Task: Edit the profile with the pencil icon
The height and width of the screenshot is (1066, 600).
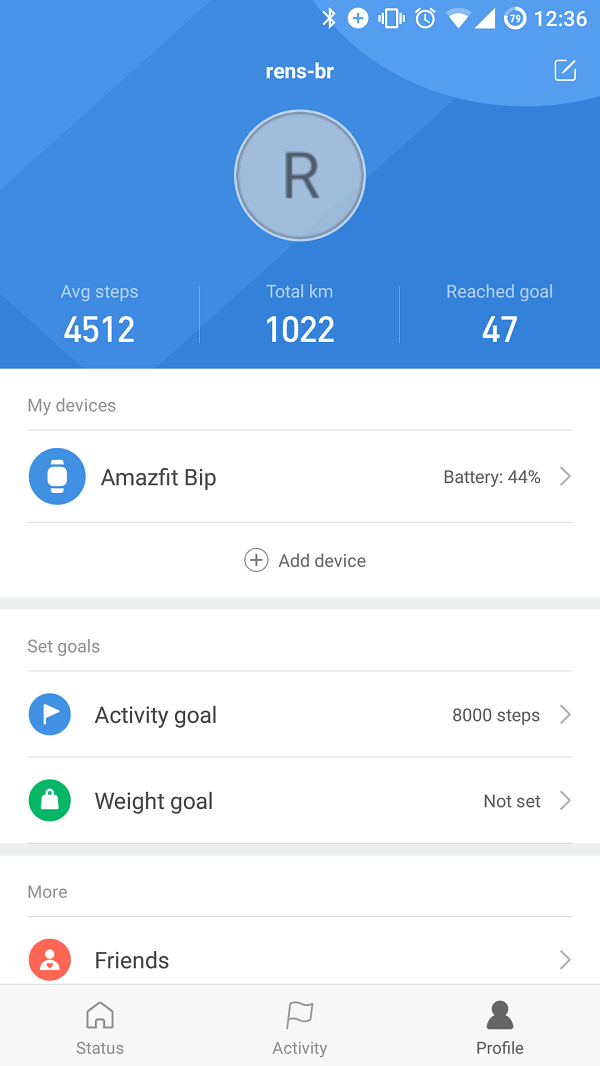Action: pyautogui.click(x=565, y=70)
